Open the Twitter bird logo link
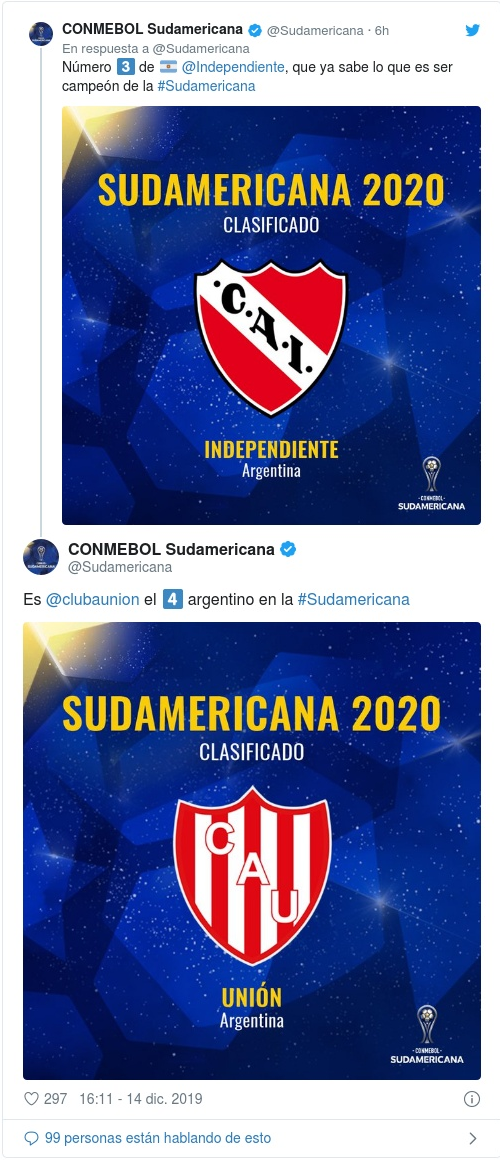 pos(473,30)
